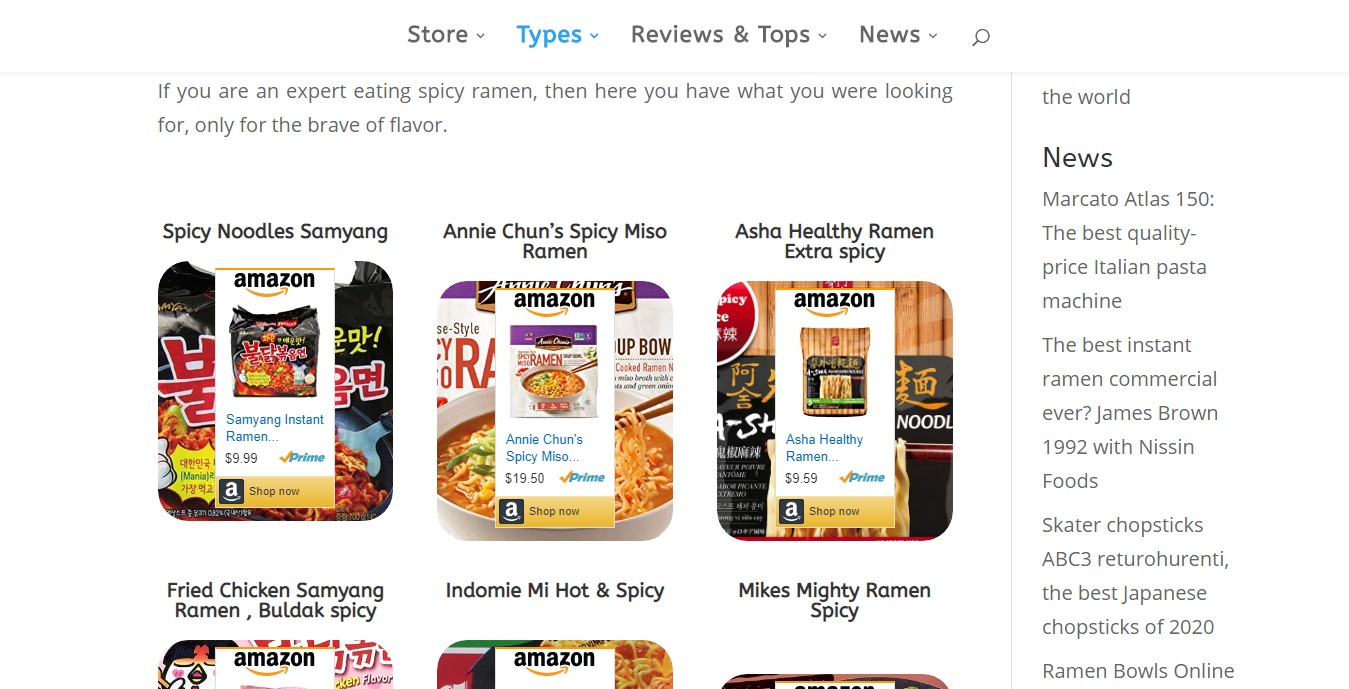View the Asha Healthy noodle pack image

click(x=834, y=372)
